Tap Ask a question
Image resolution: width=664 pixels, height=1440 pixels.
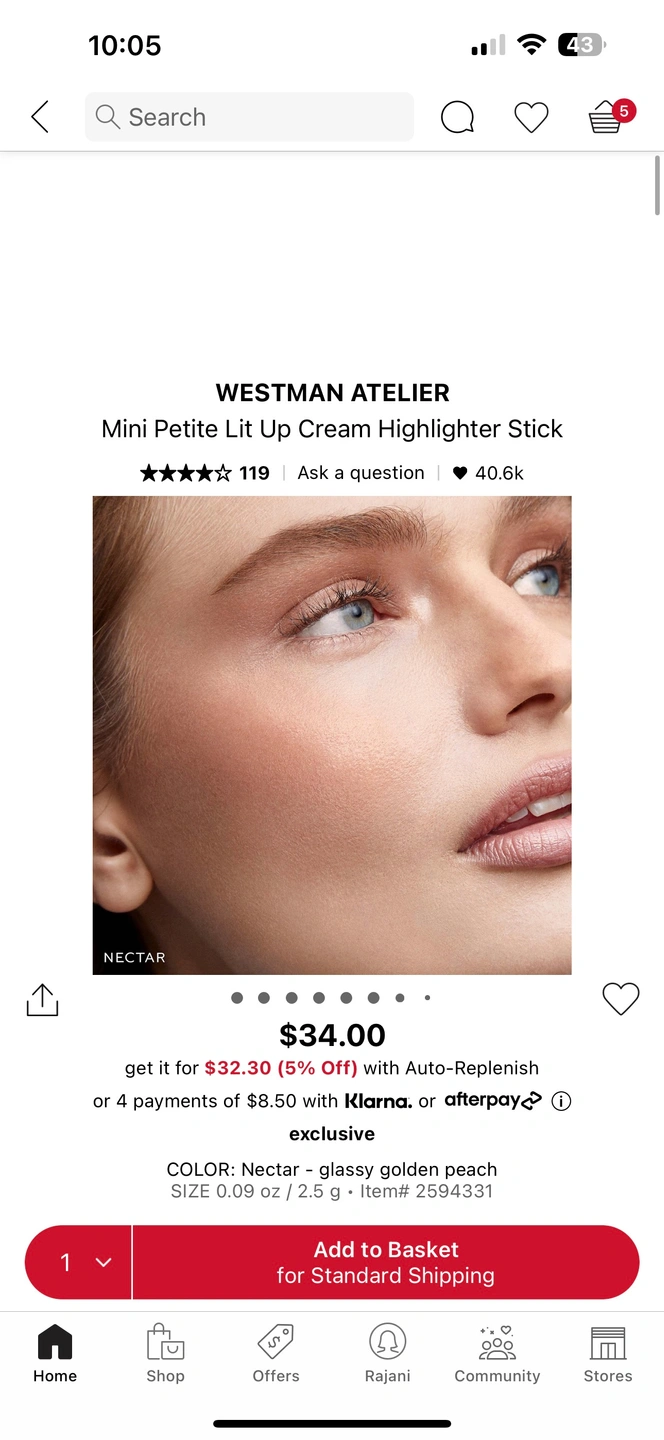pos(361,473)
